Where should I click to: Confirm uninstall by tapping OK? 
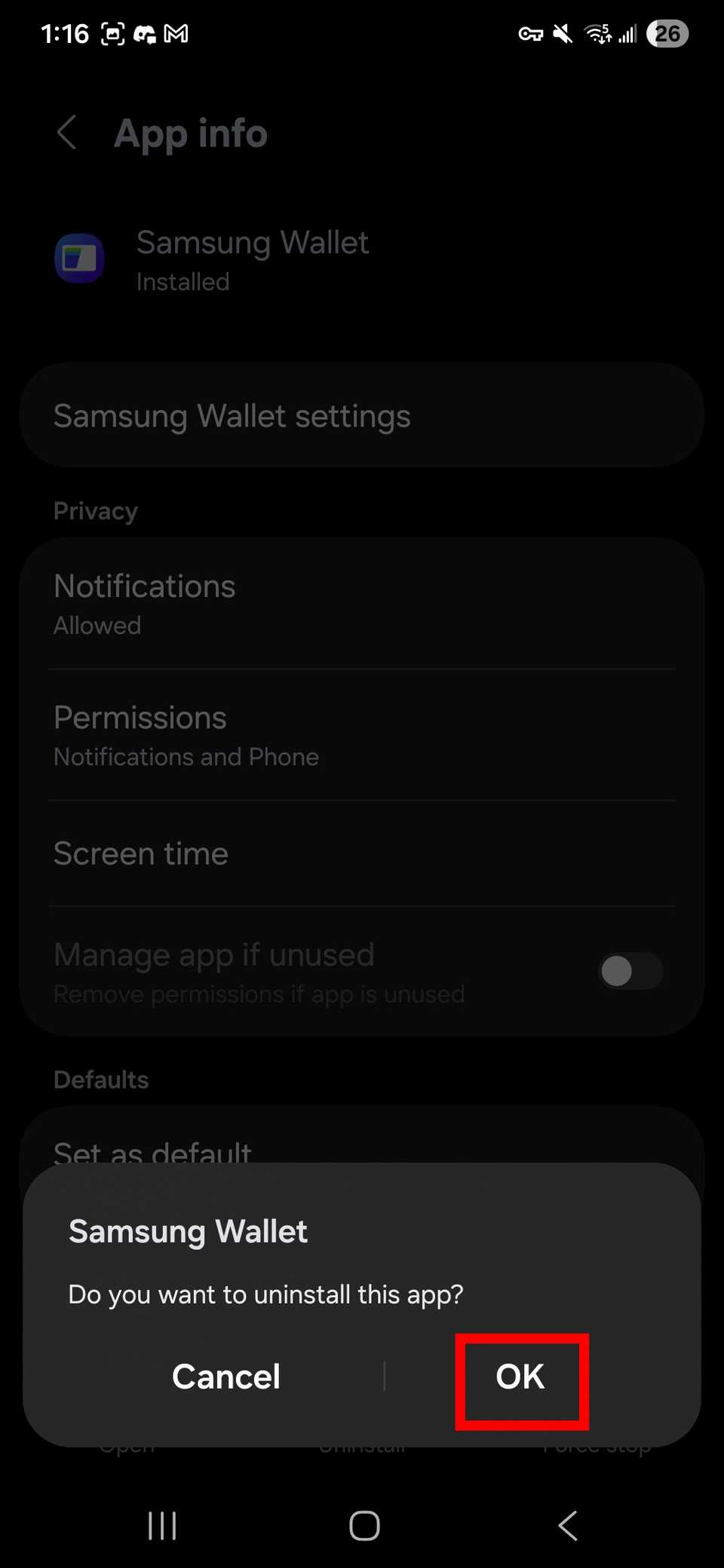coord(520,1377)
